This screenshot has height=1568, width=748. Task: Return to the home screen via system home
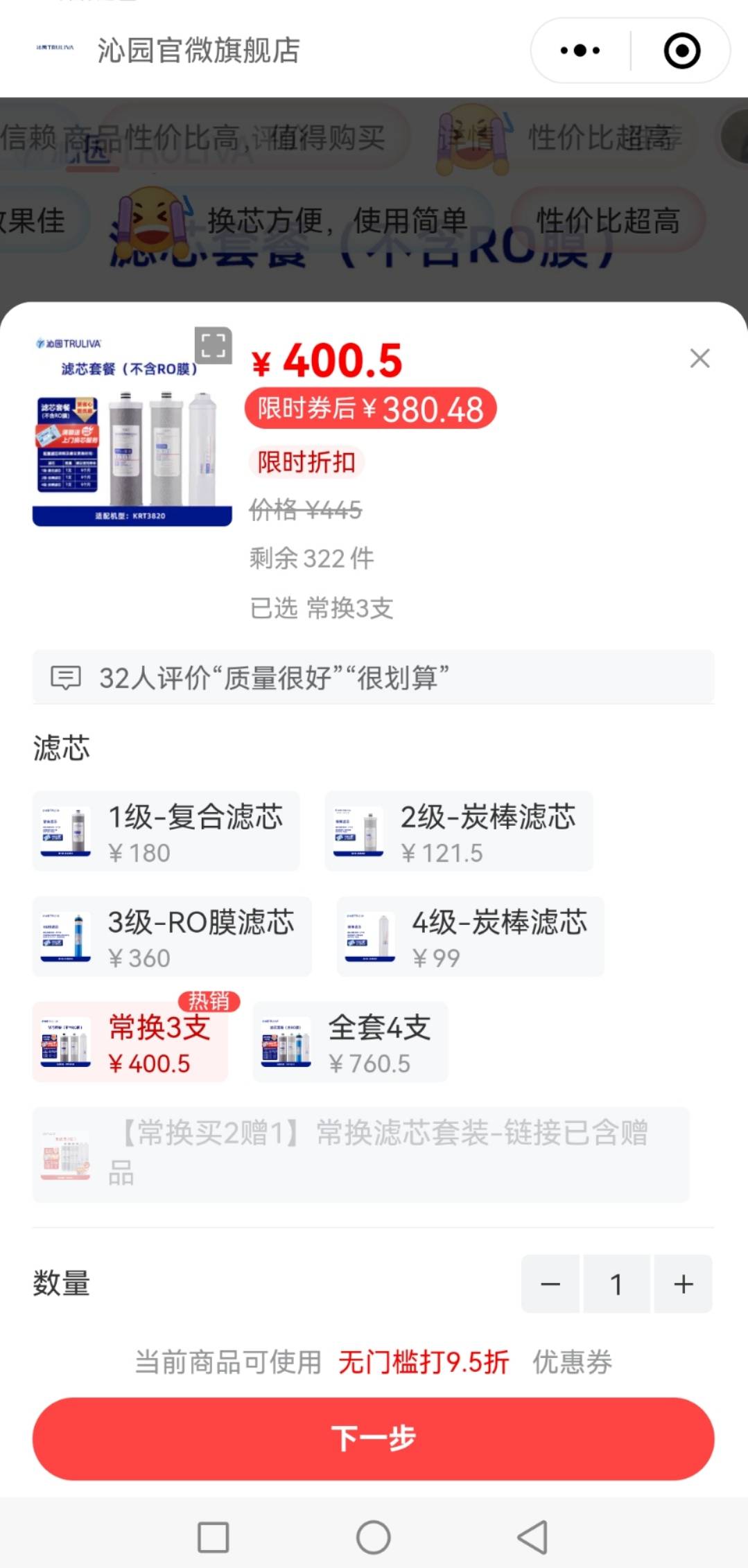coord(373,1537)
